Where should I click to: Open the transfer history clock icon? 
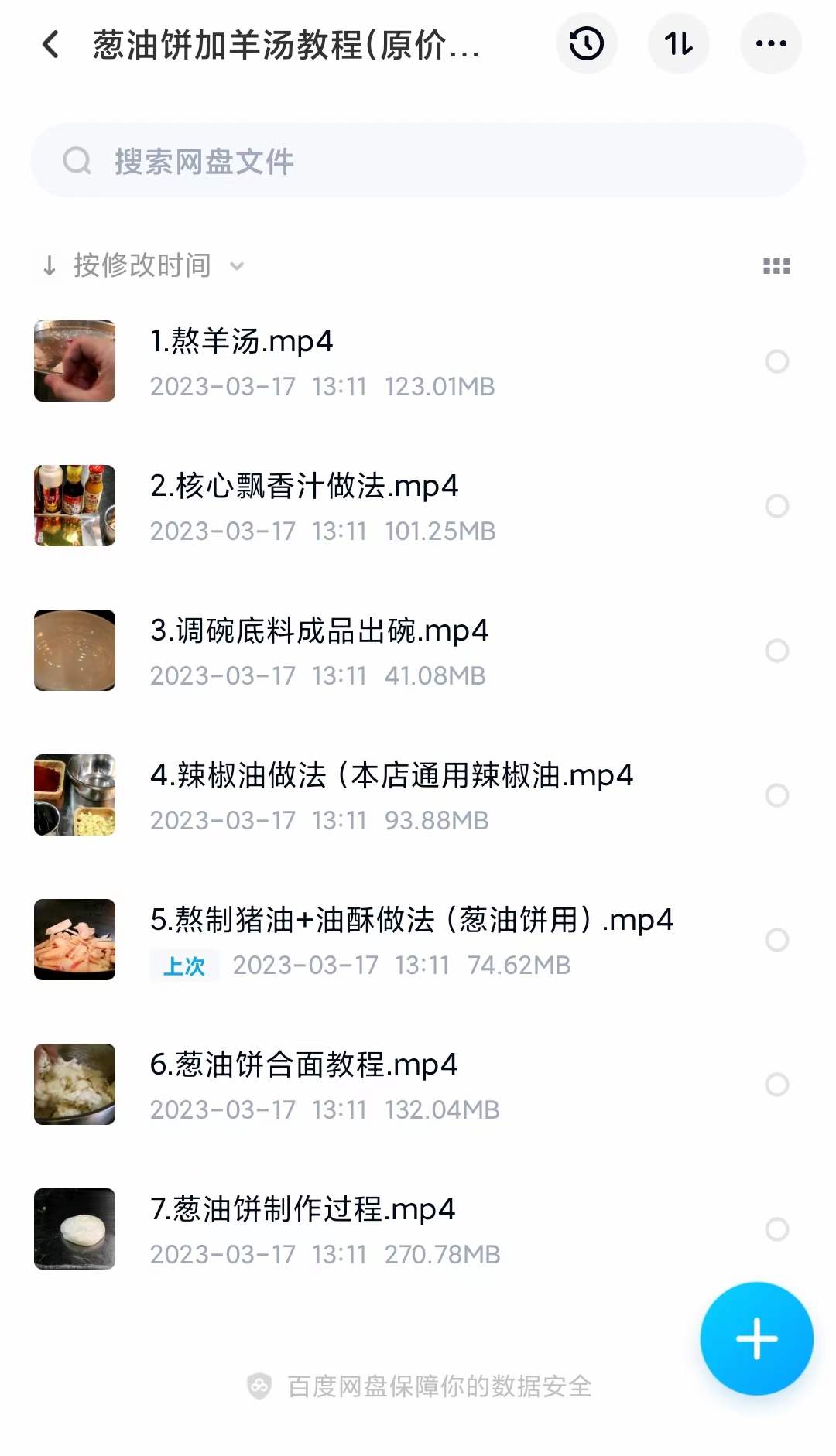click(587, 44)
